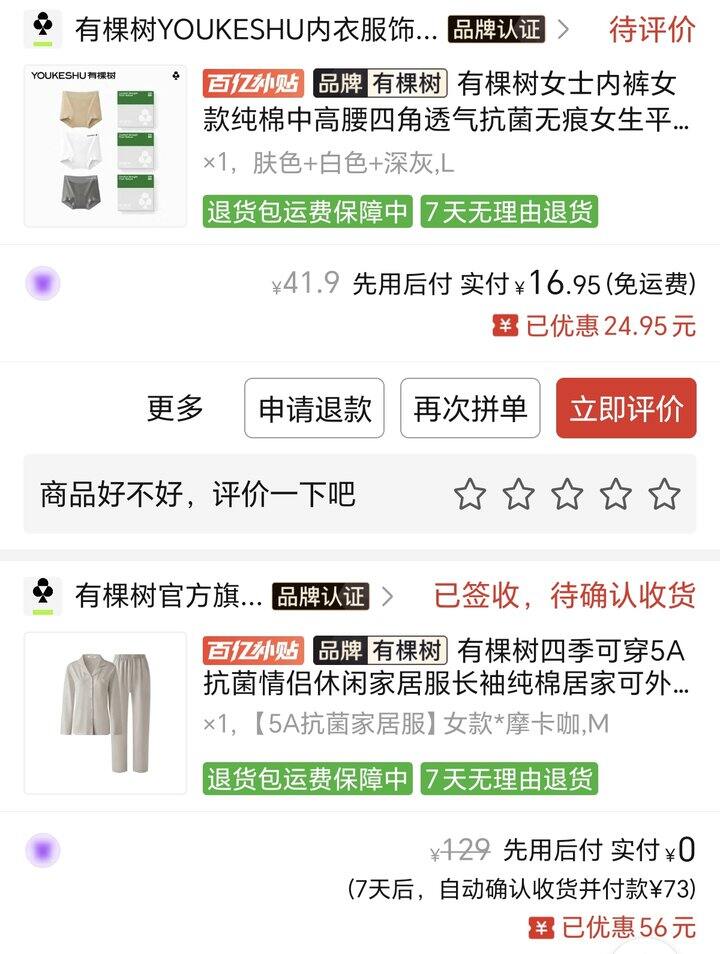Give the product a five-star rating
Image resolution: width=720 pixels, height=954 pixels.
[x=664, y=494]
